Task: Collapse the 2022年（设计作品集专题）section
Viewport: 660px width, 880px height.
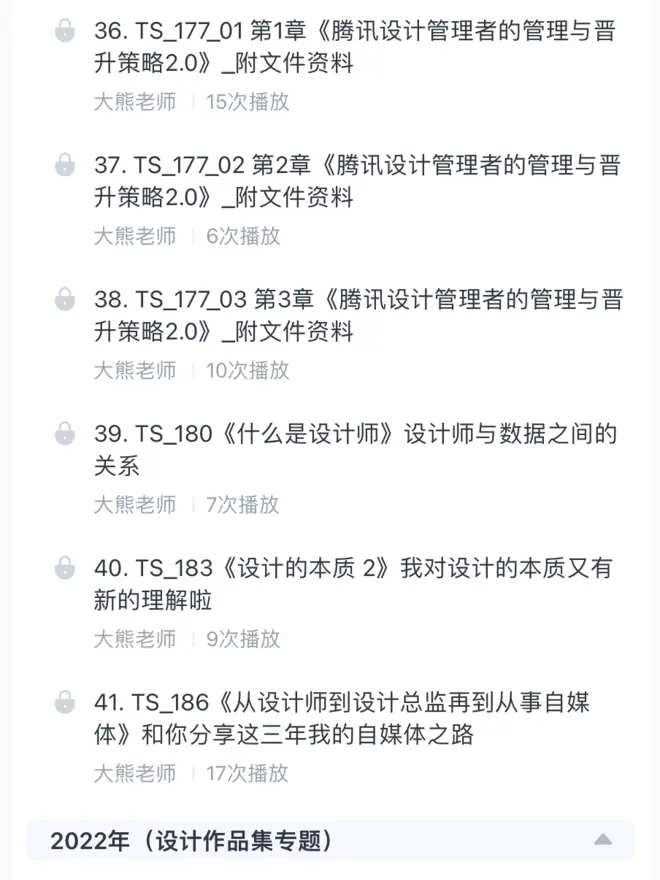Action: (x=602, y=840)
